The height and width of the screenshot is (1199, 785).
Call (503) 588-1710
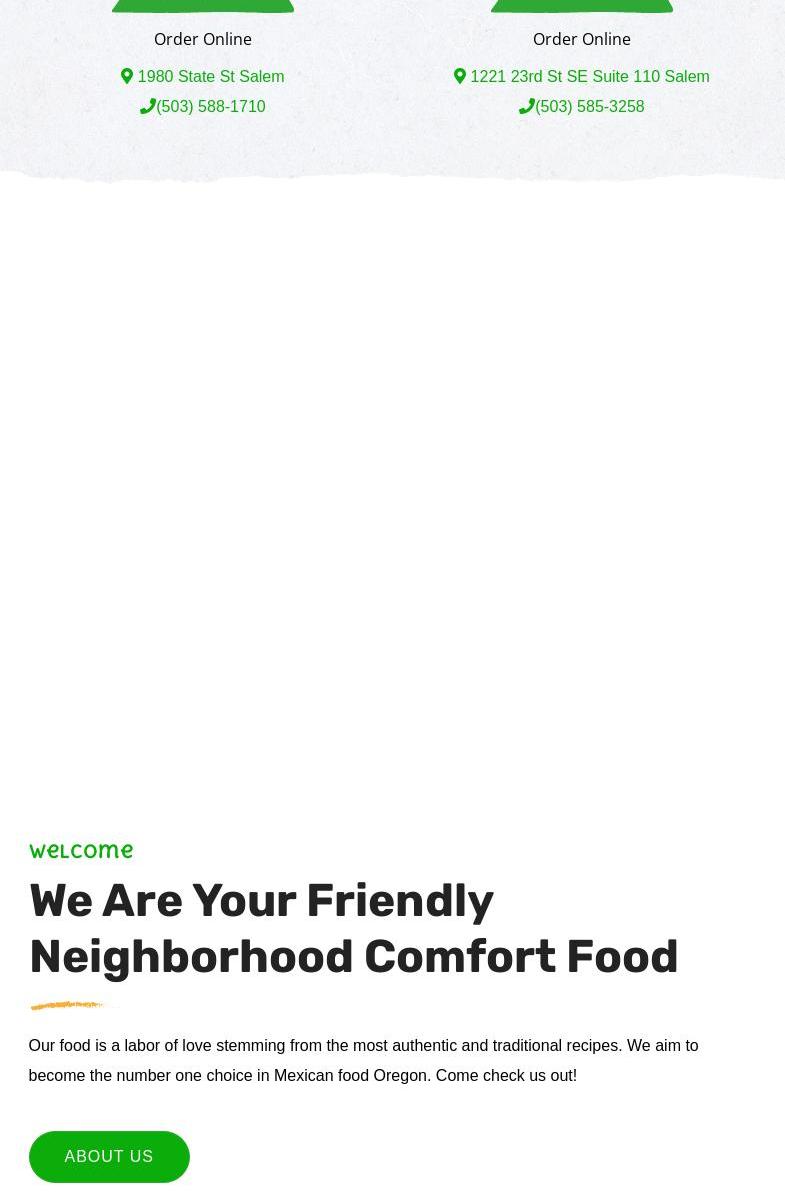point(210,107)
